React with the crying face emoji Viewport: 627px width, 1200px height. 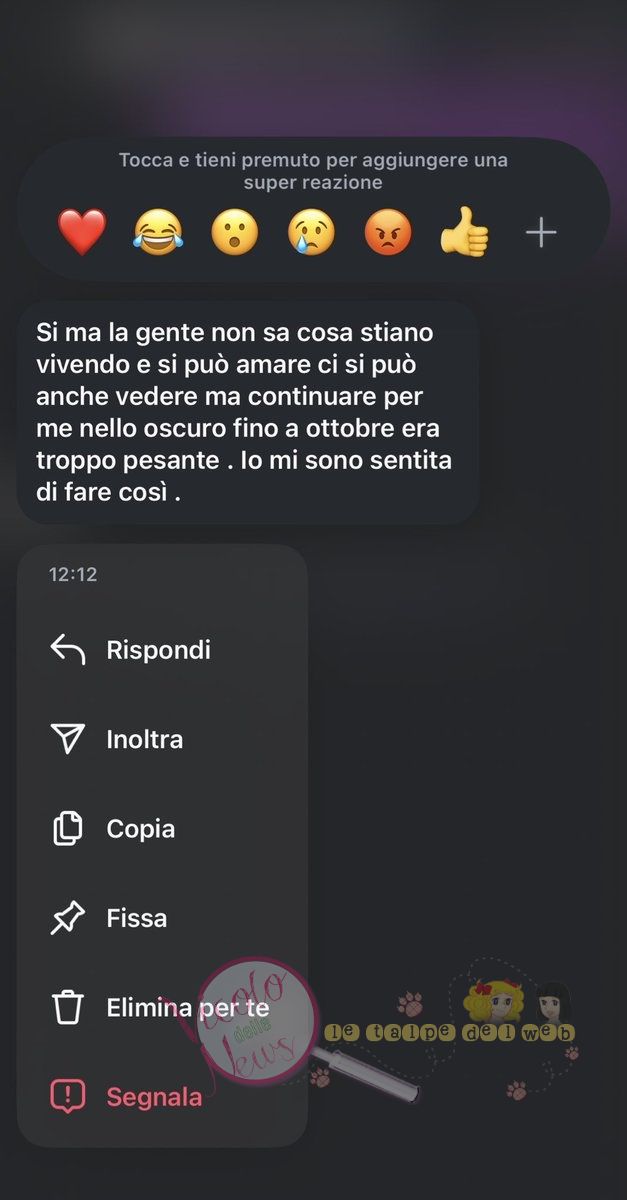pos(312,233)
